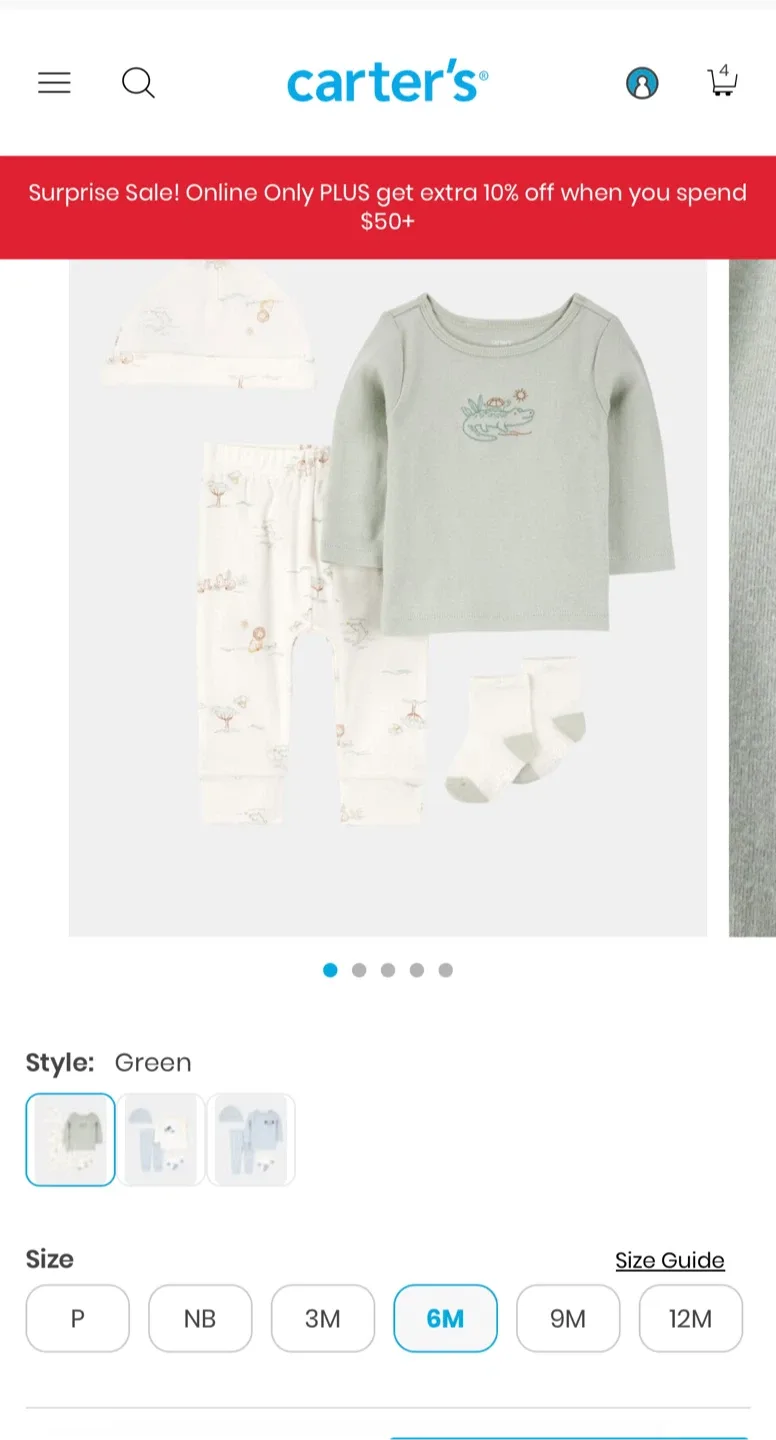The height and width of the screenshot is (1440, 776).
Task: Pick the 12M size button
Action: (x=690, y=1318)
